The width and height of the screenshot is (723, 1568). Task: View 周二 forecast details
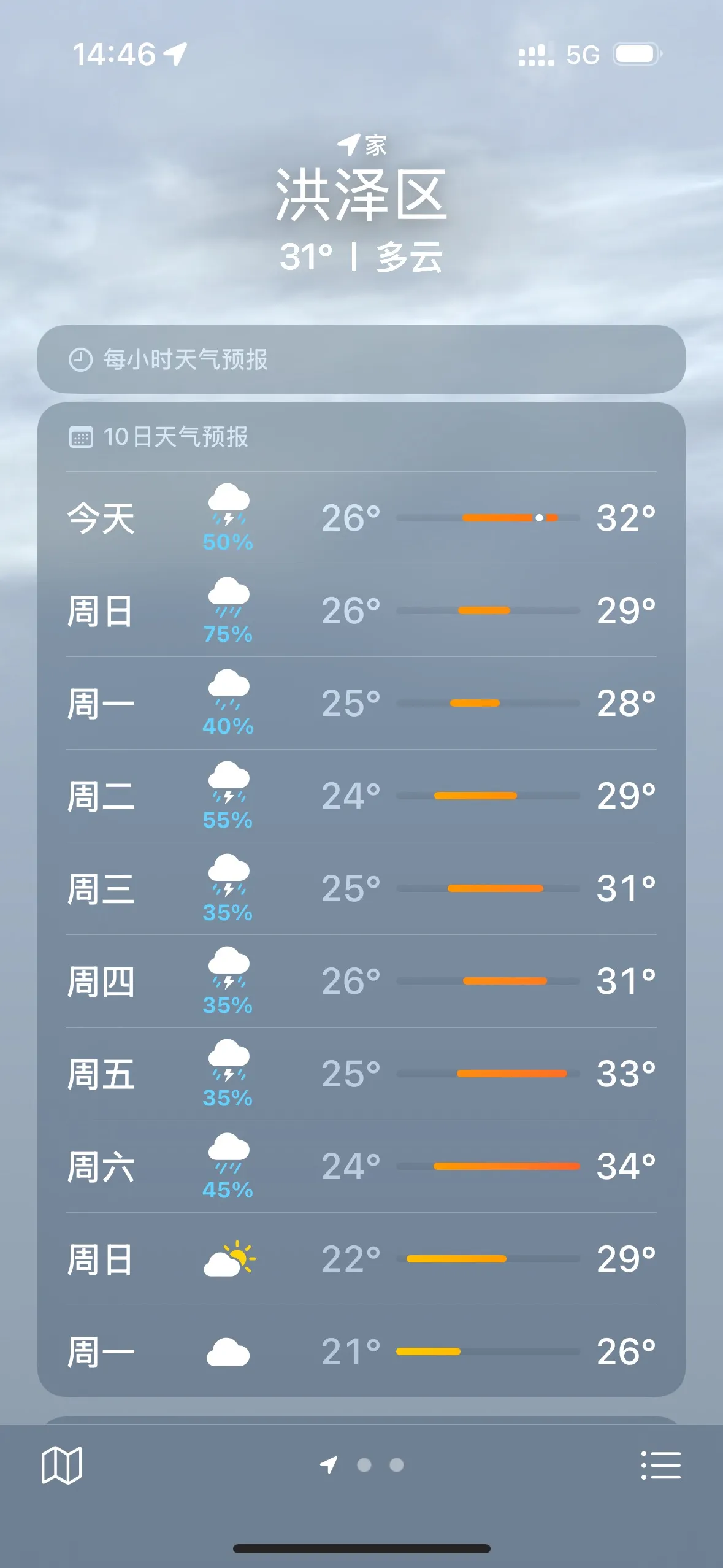coord(361,796)
